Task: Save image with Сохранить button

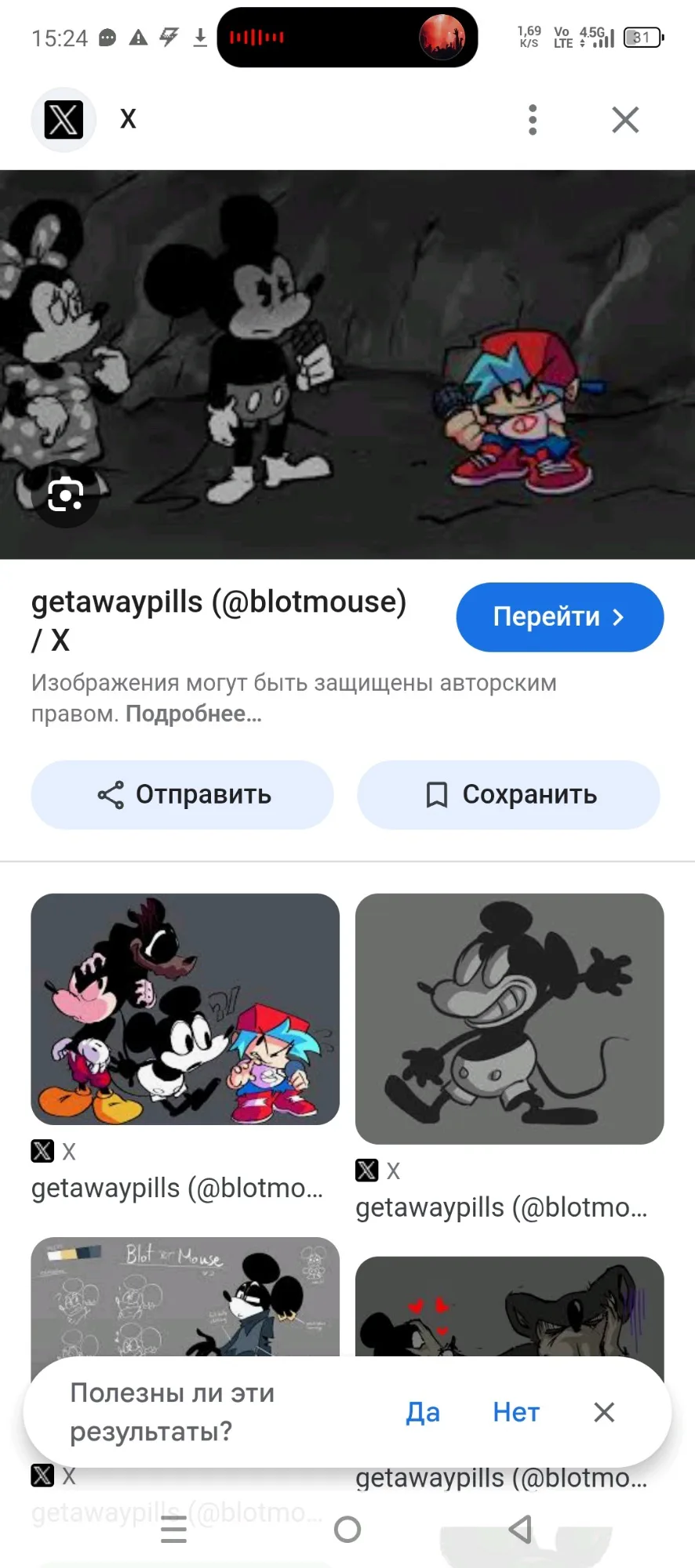Action: tap(509, 794)
